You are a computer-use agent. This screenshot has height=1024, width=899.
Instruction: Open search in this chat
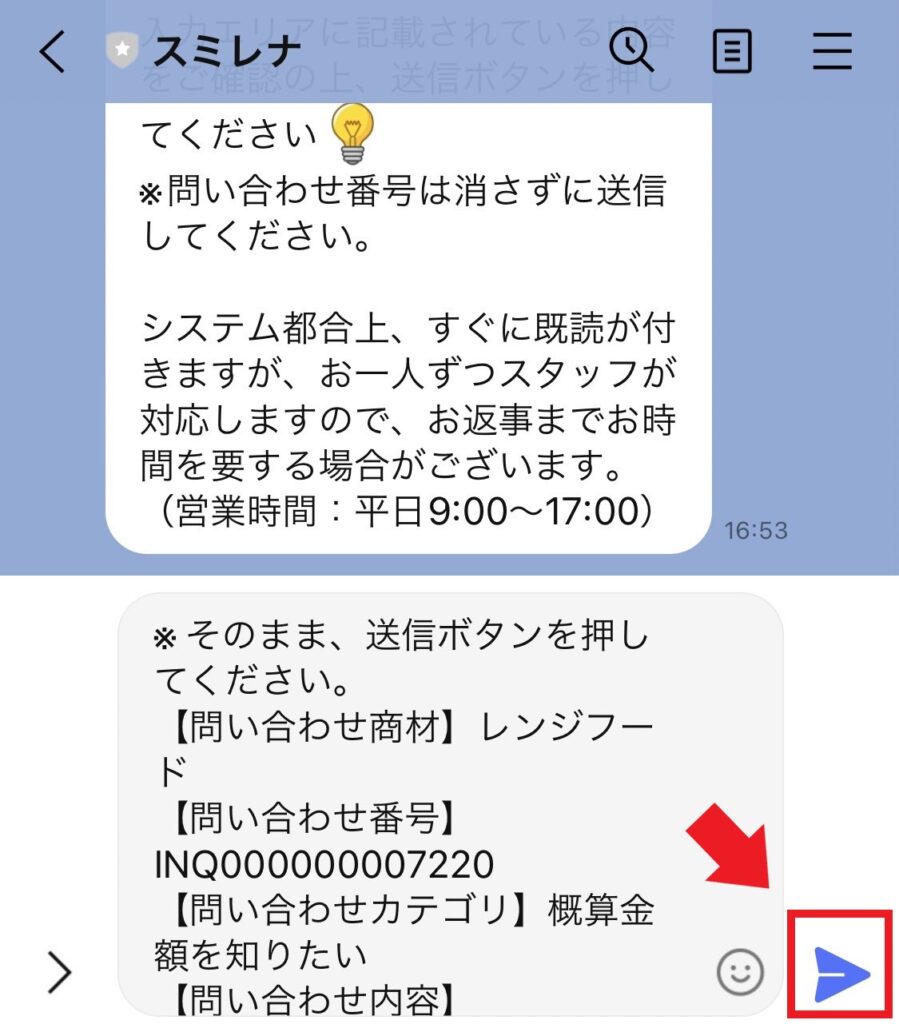[631, 50]
